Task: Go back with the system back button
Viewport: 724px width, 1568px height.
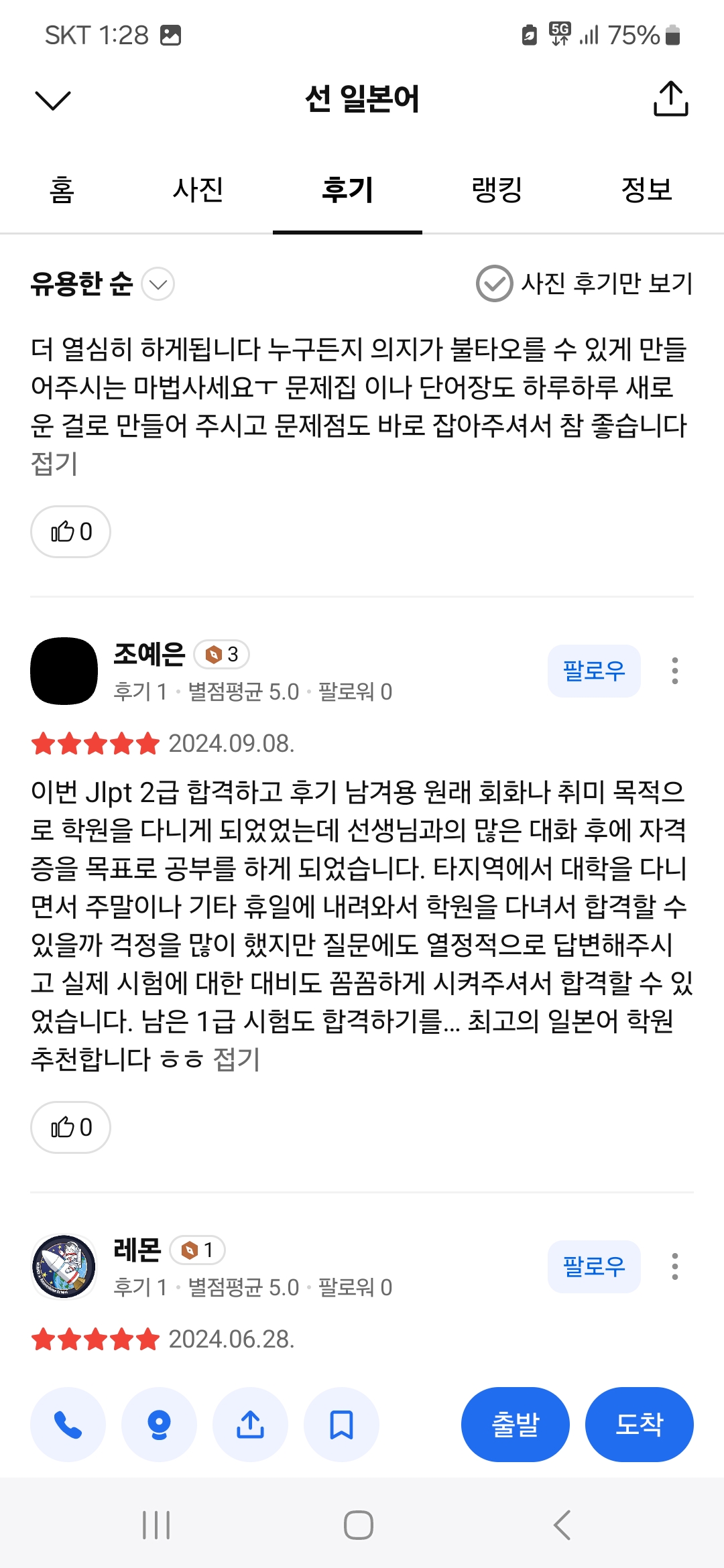Action: (562, 1525)
